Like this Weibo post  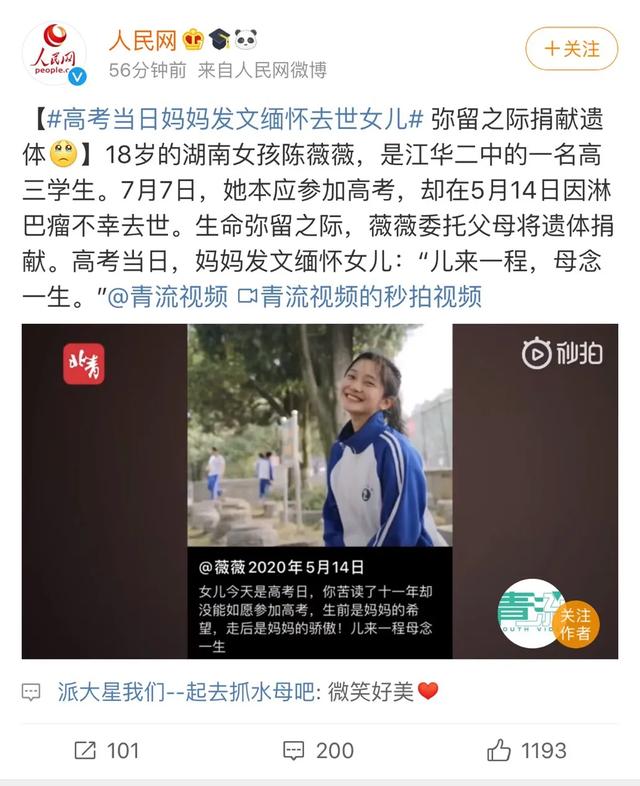pos(526,750)
